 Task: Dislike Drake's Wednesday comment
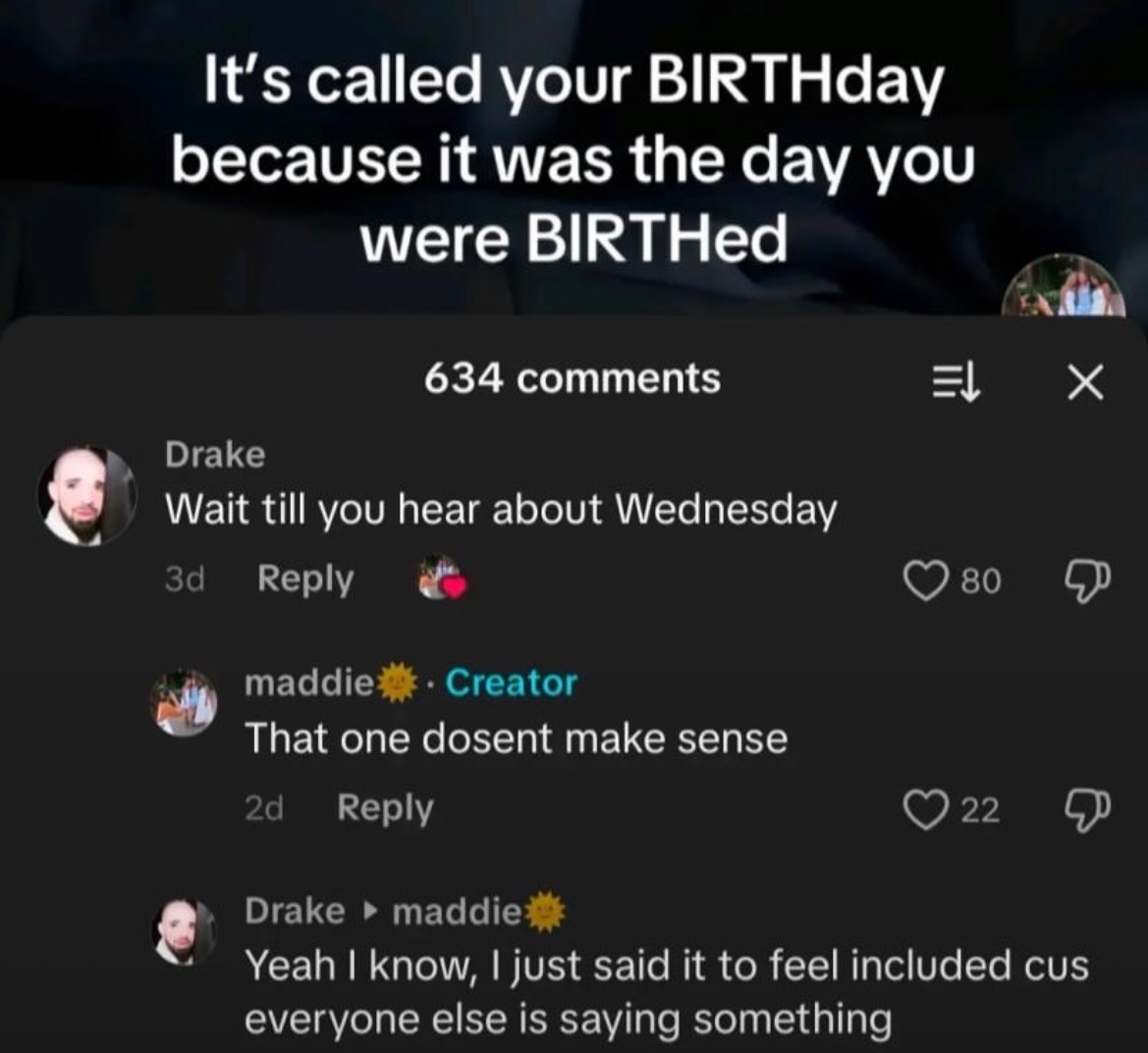1085,582
